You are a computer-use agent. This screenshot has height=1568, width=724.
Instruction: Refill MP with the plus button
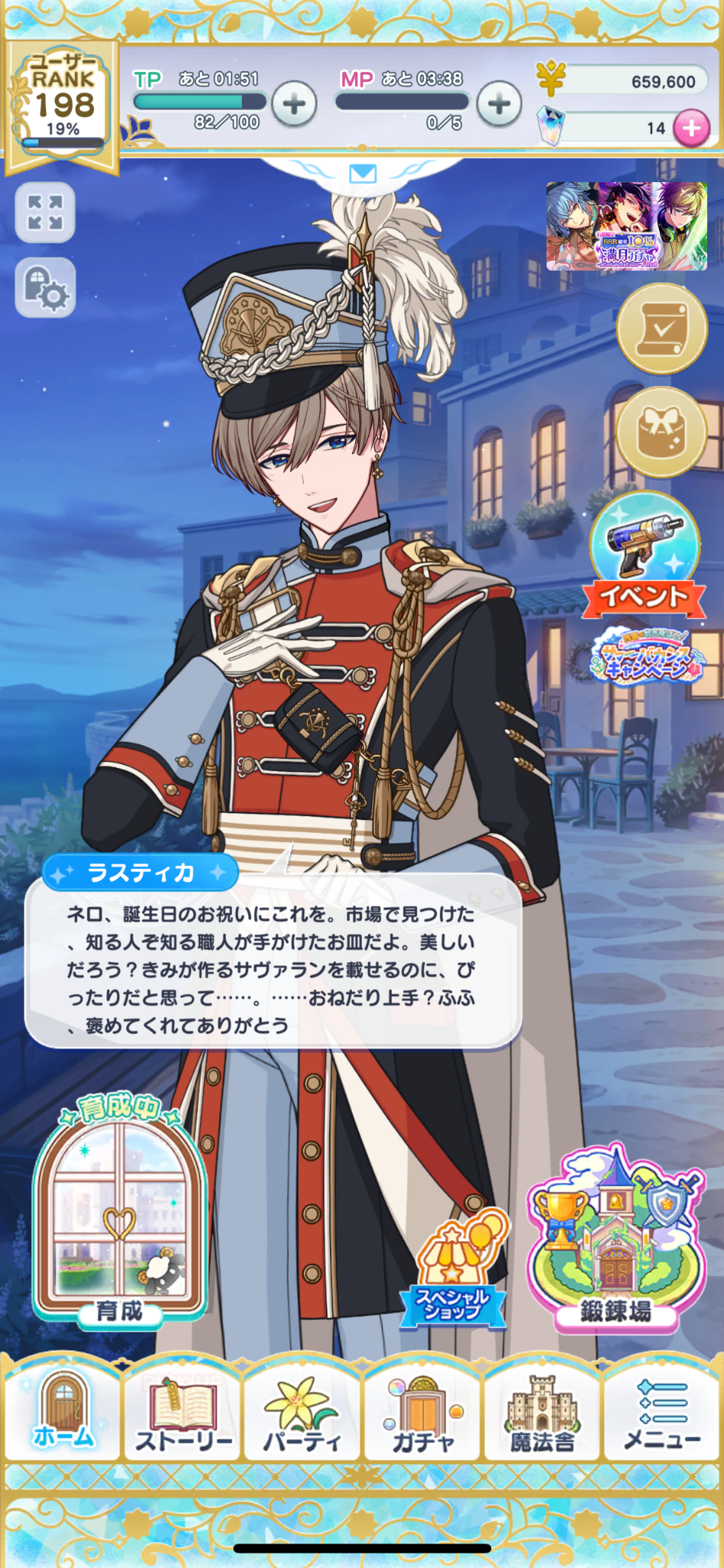499,104
